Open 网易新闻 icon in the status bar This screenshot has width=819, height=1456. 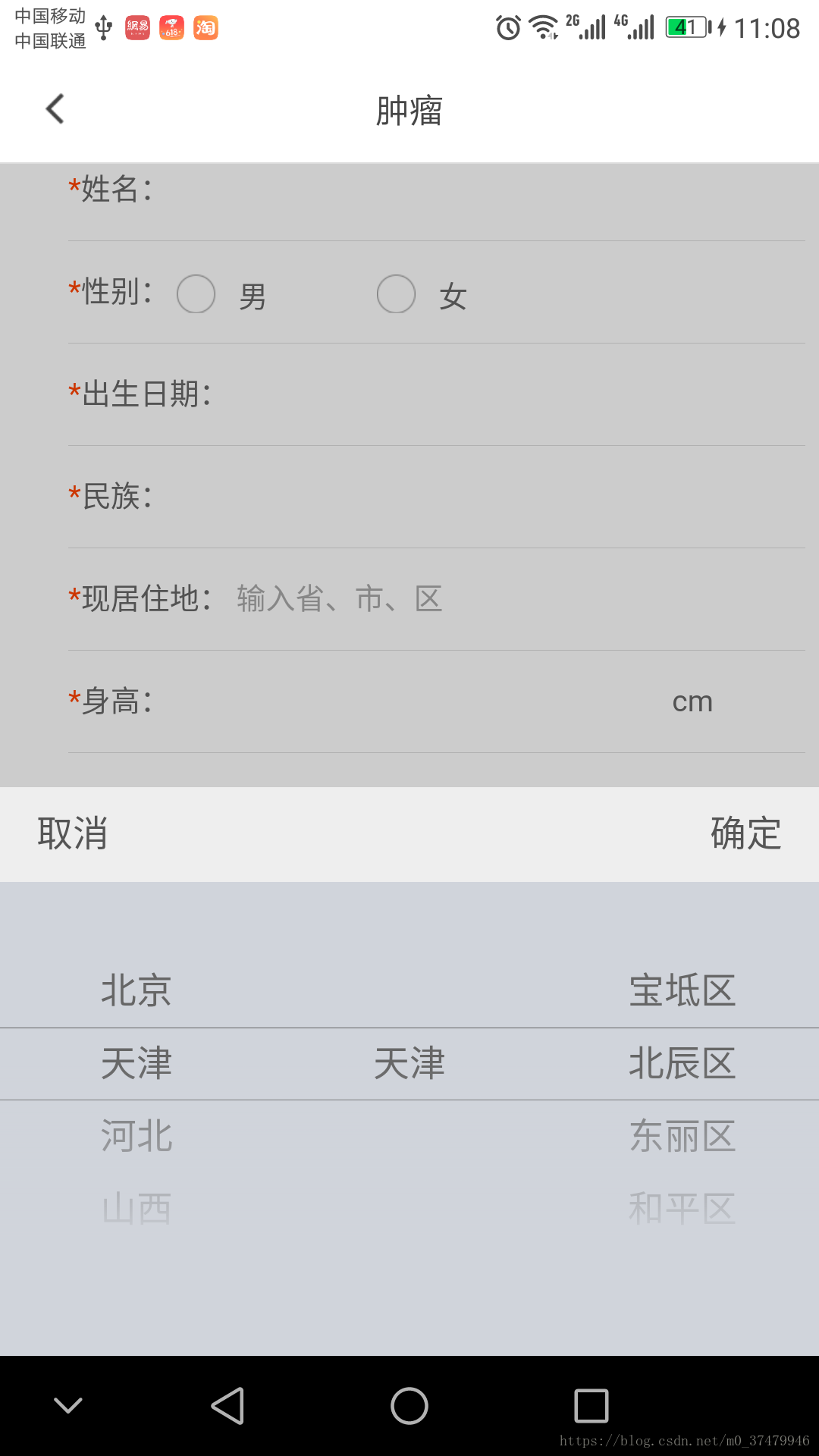tap(137, 27)
